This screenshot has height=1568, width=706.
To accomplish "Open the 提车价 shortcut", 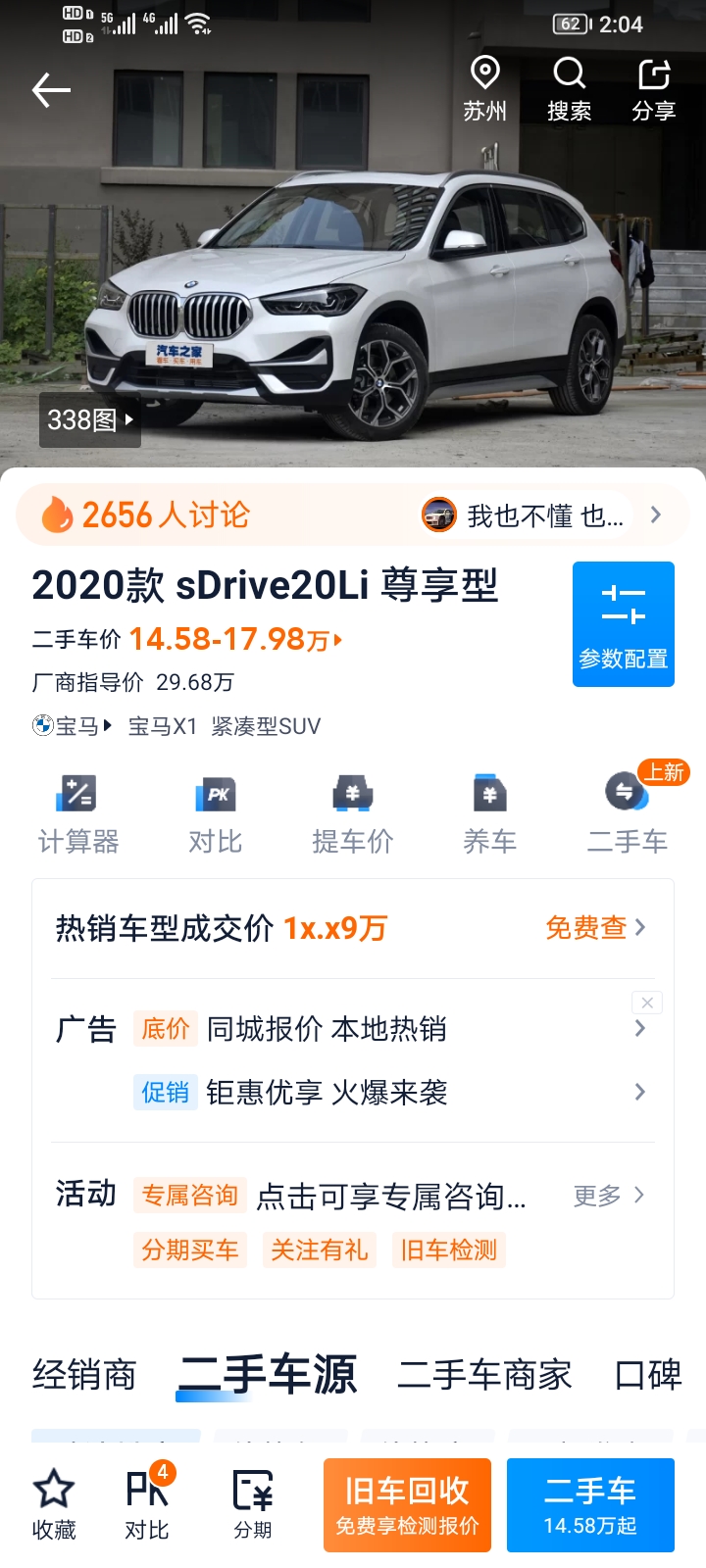I will coord(353,815).
